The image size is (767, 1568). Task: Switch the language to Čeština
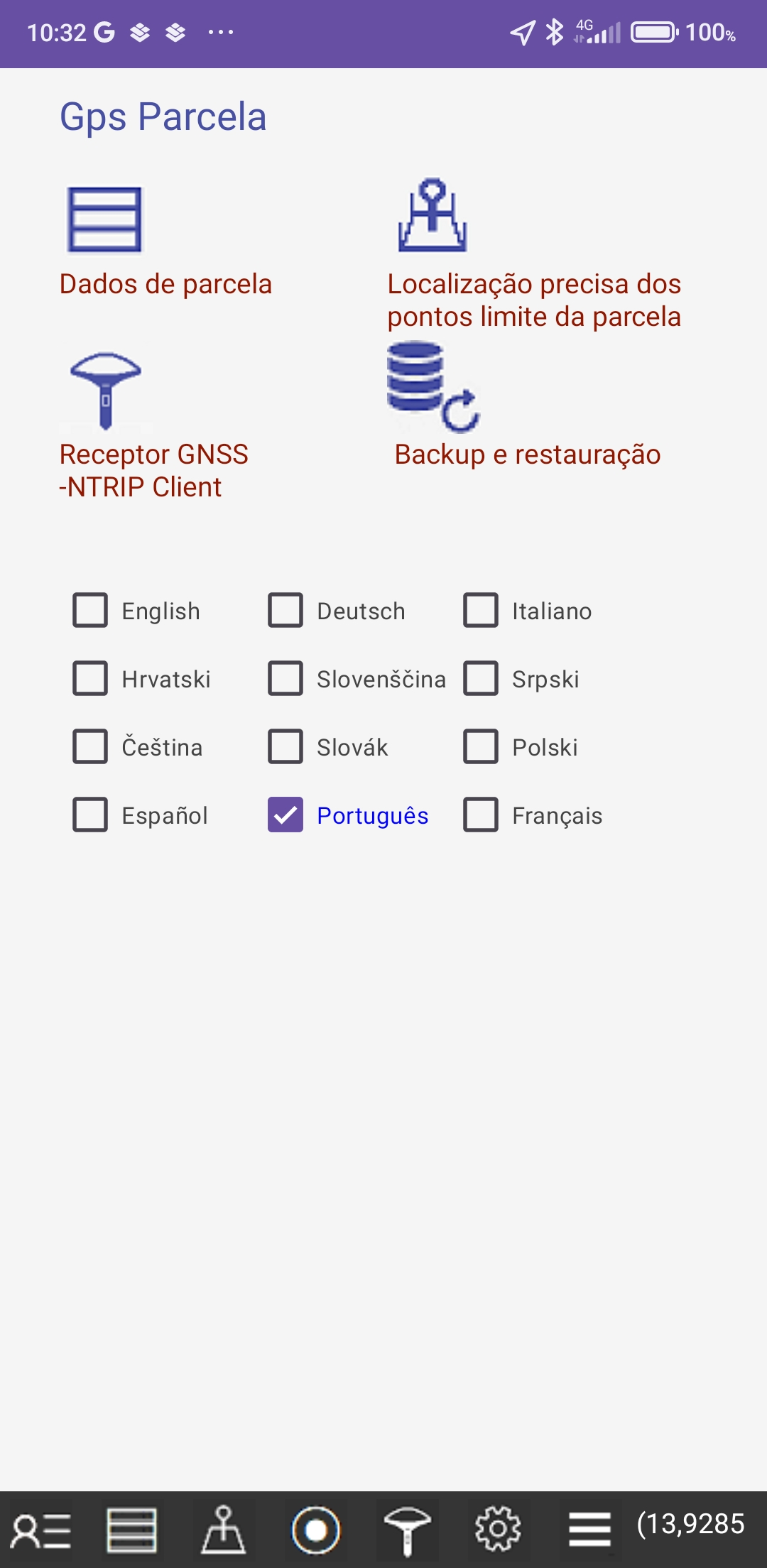click(x=91, y=747)
